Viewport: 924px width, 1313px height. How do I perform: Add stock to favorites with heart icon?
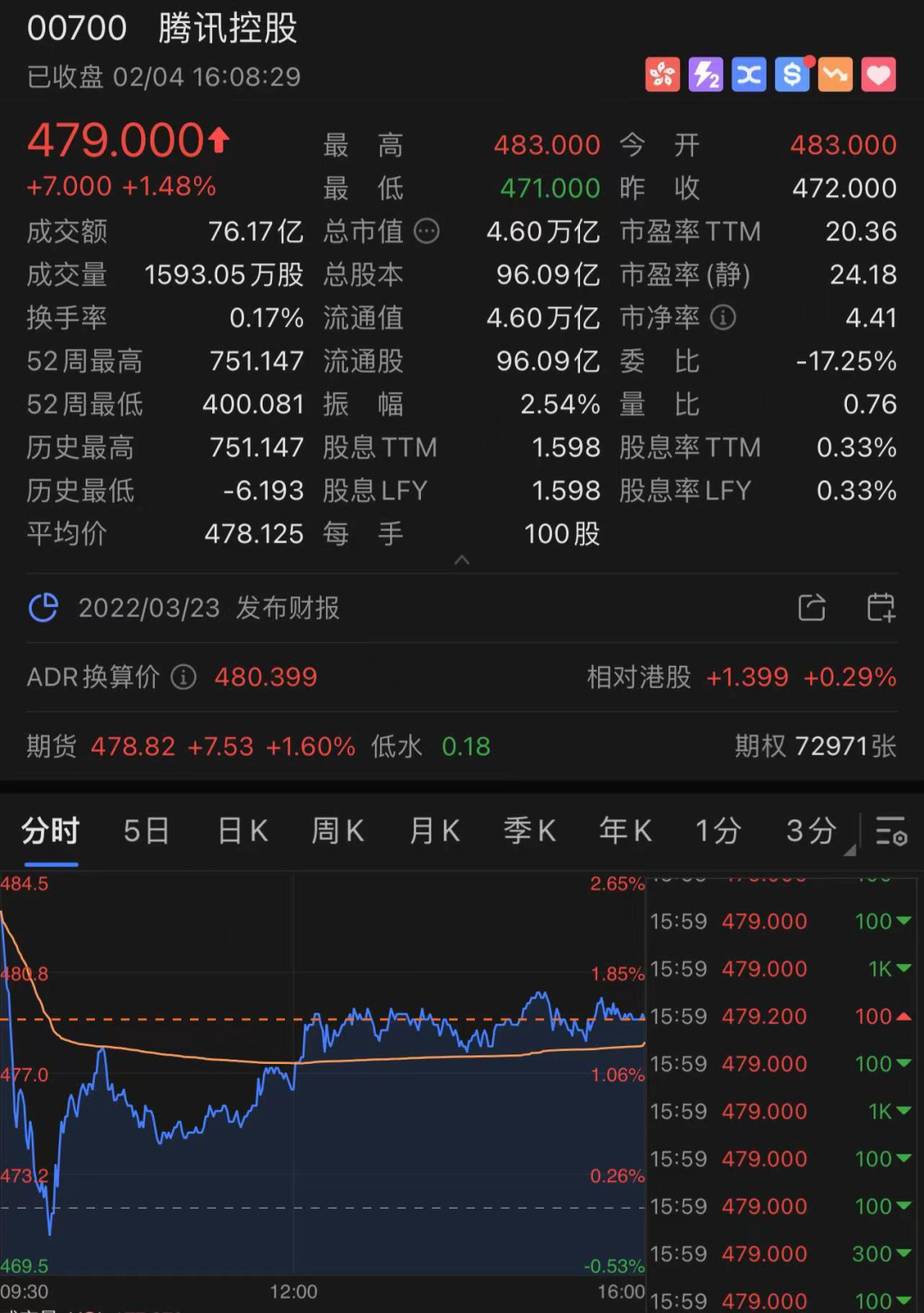pos(879,75)
